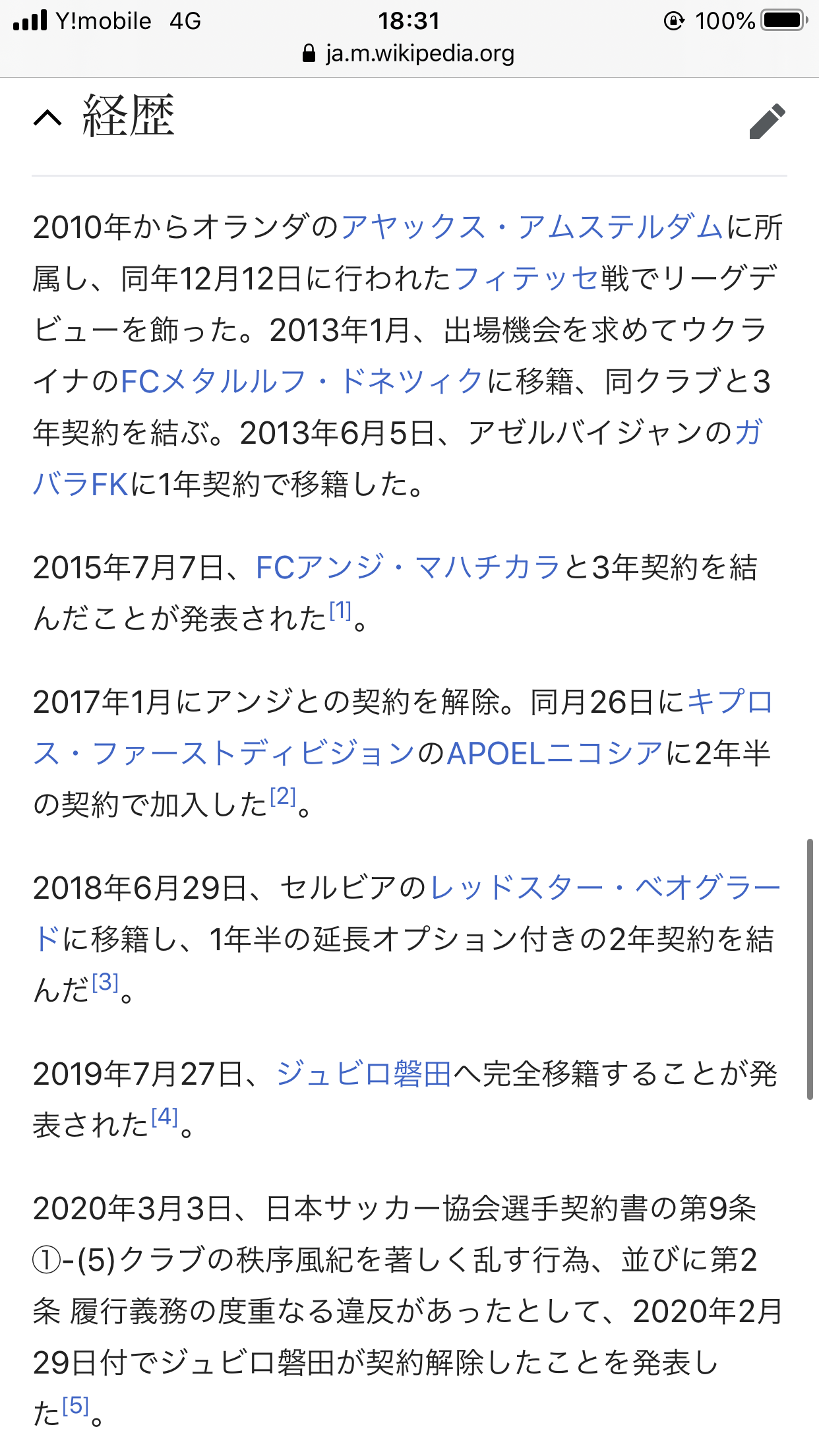
Task: Open footnote reference [1]
Action: tap(340, 611)
